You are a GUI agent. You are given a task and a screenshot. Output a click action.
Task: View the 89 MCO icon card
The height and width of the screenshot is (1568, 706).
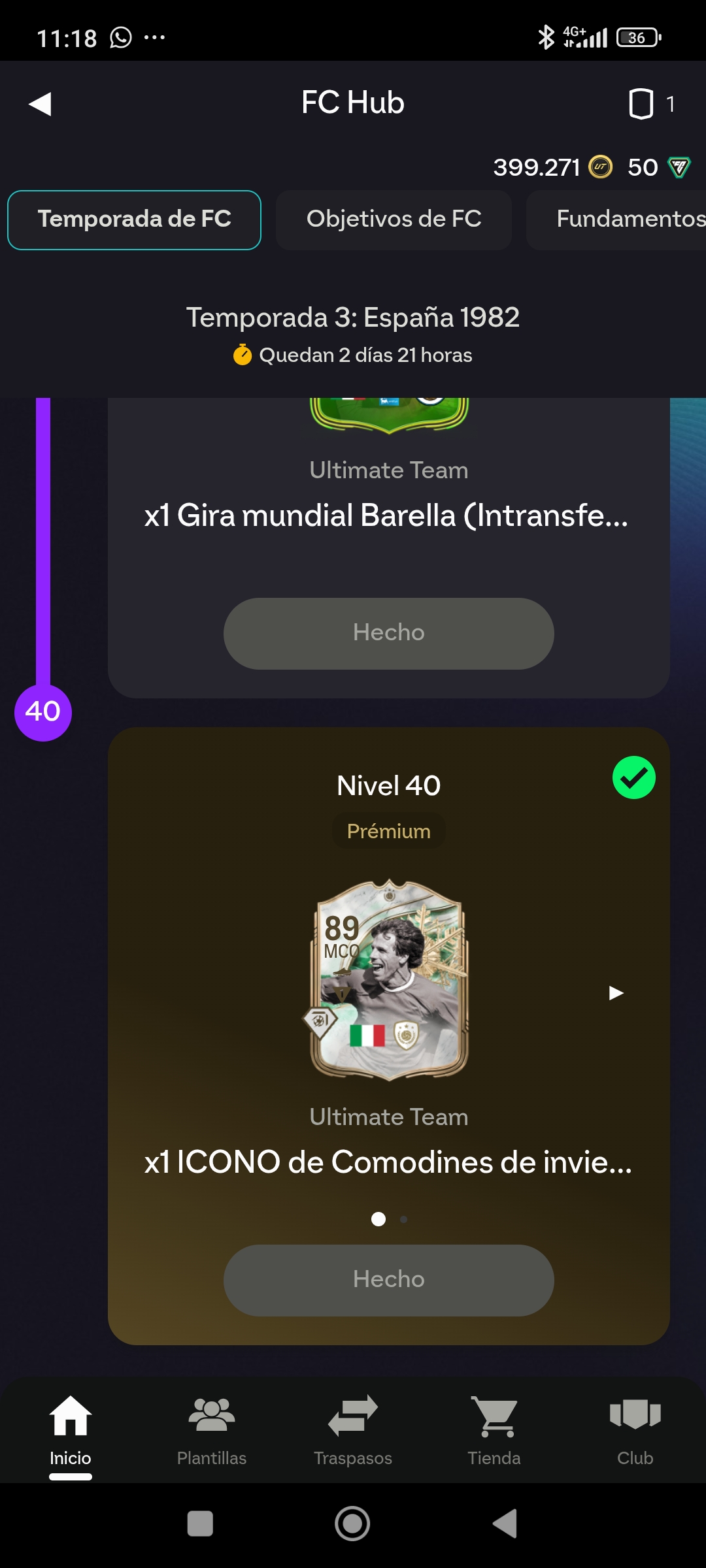[x=388, y=979]
